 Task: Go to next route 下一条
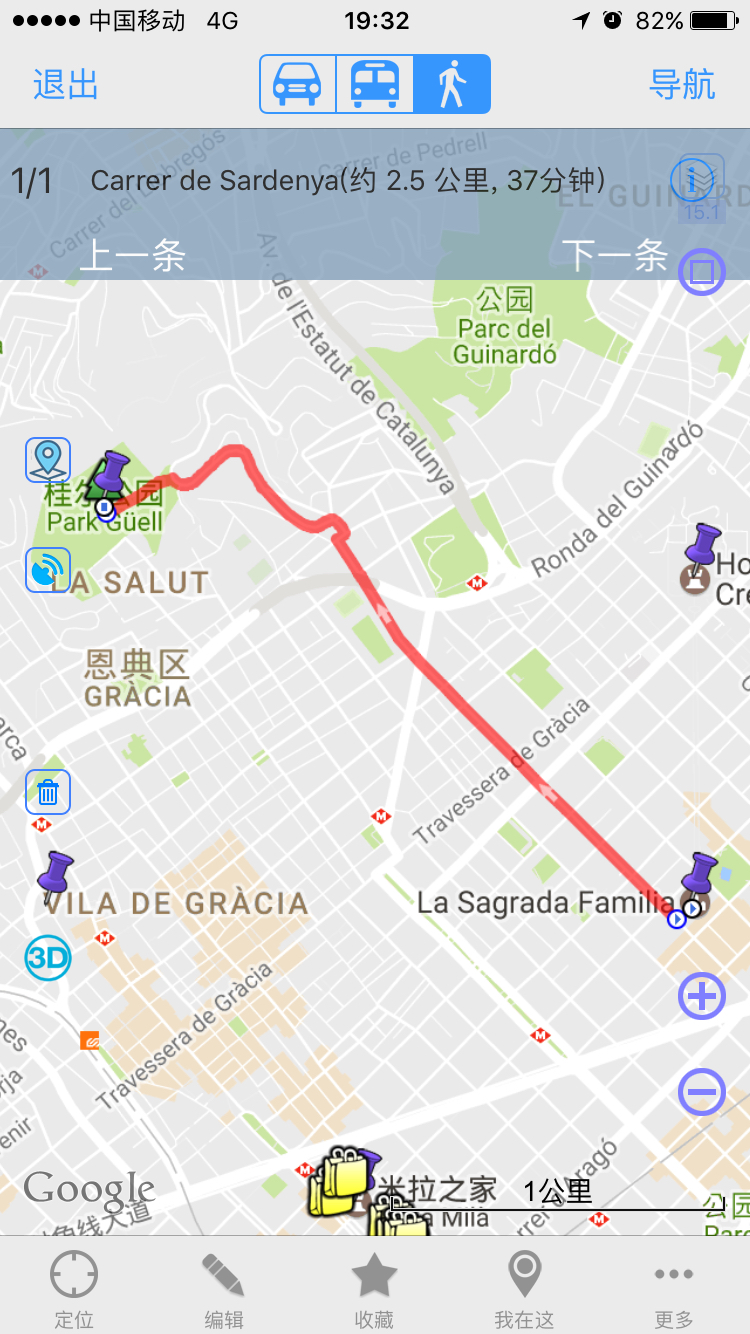[615, 256]
